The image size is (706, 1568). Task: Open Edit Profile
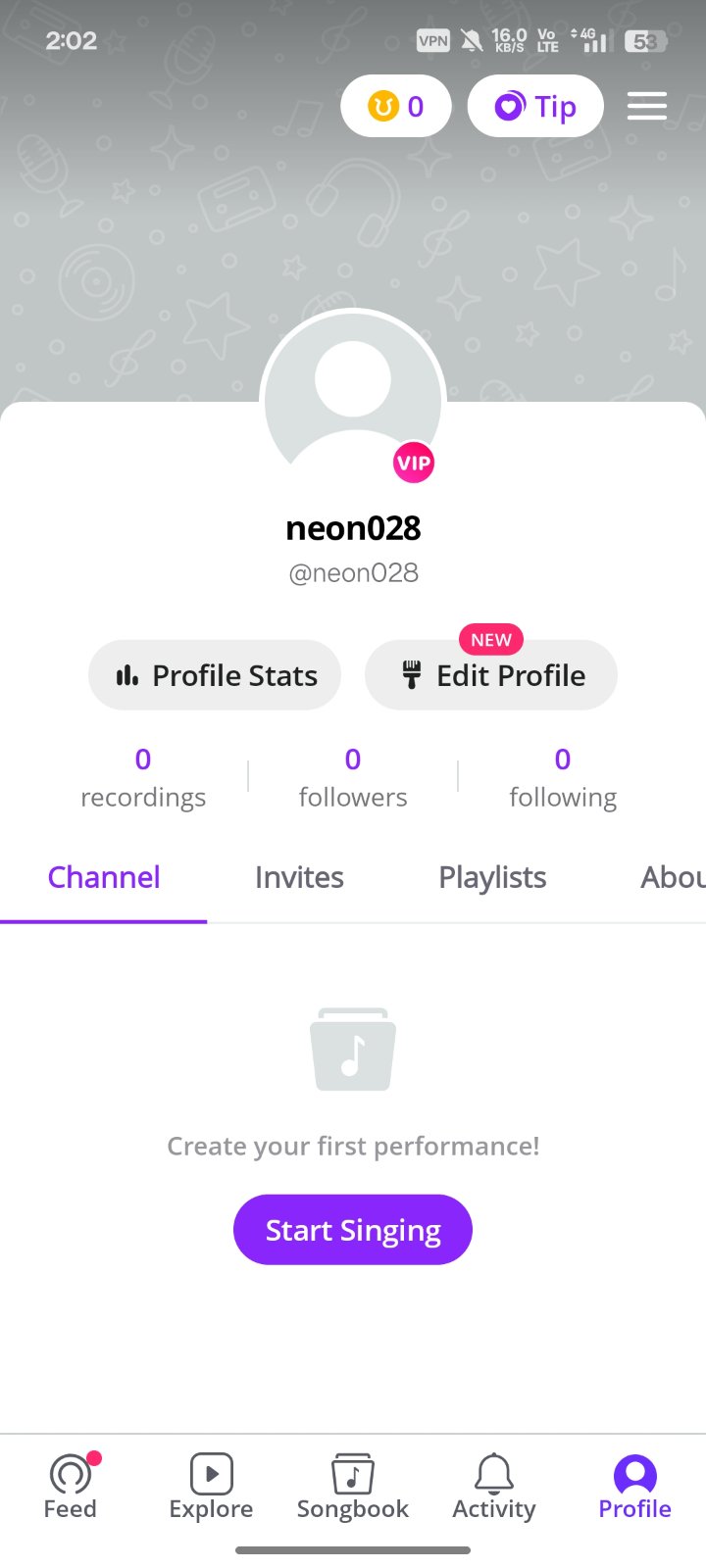pos(491,675)
